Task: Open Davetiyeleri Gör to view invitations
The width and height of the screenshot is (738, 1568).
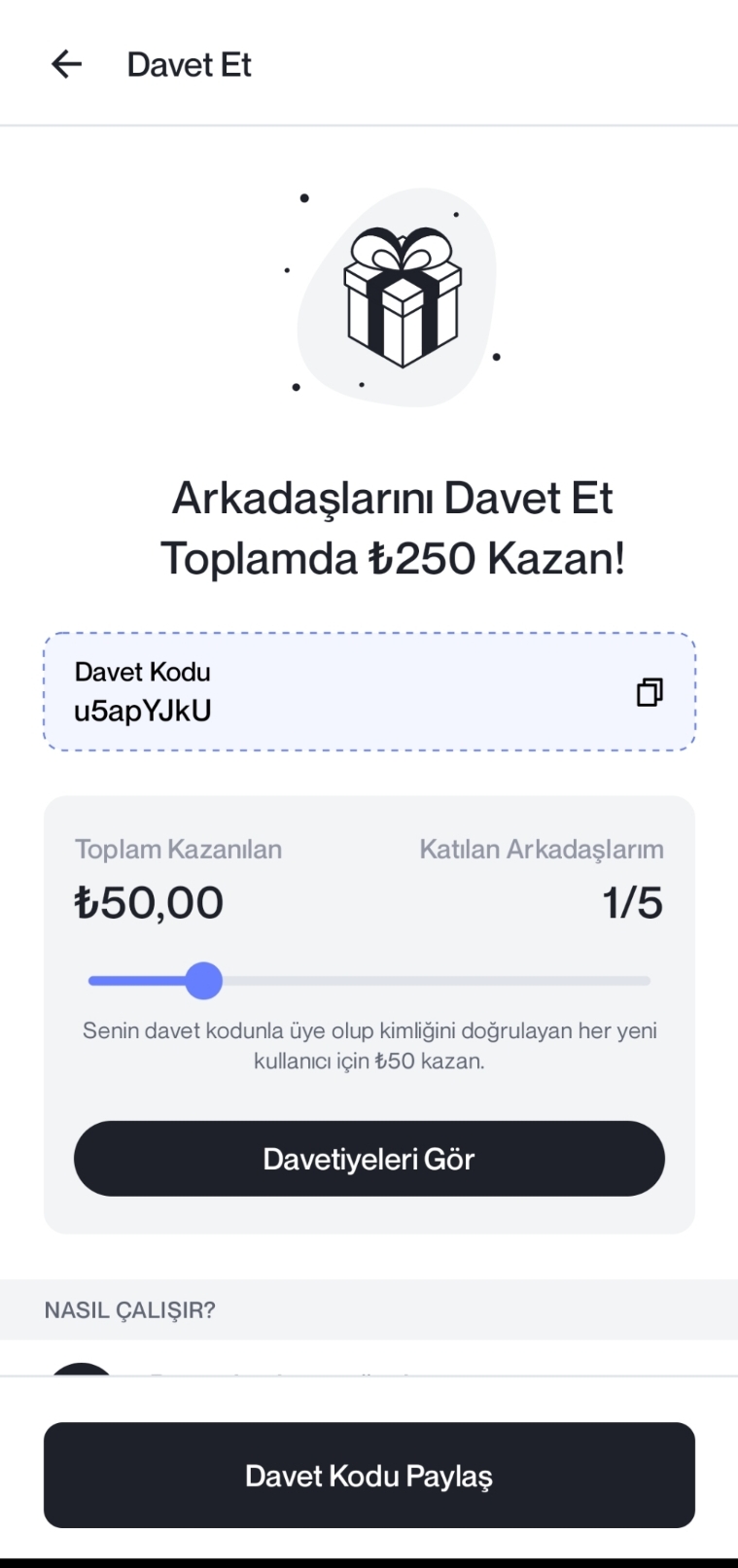Action: 369,1159
